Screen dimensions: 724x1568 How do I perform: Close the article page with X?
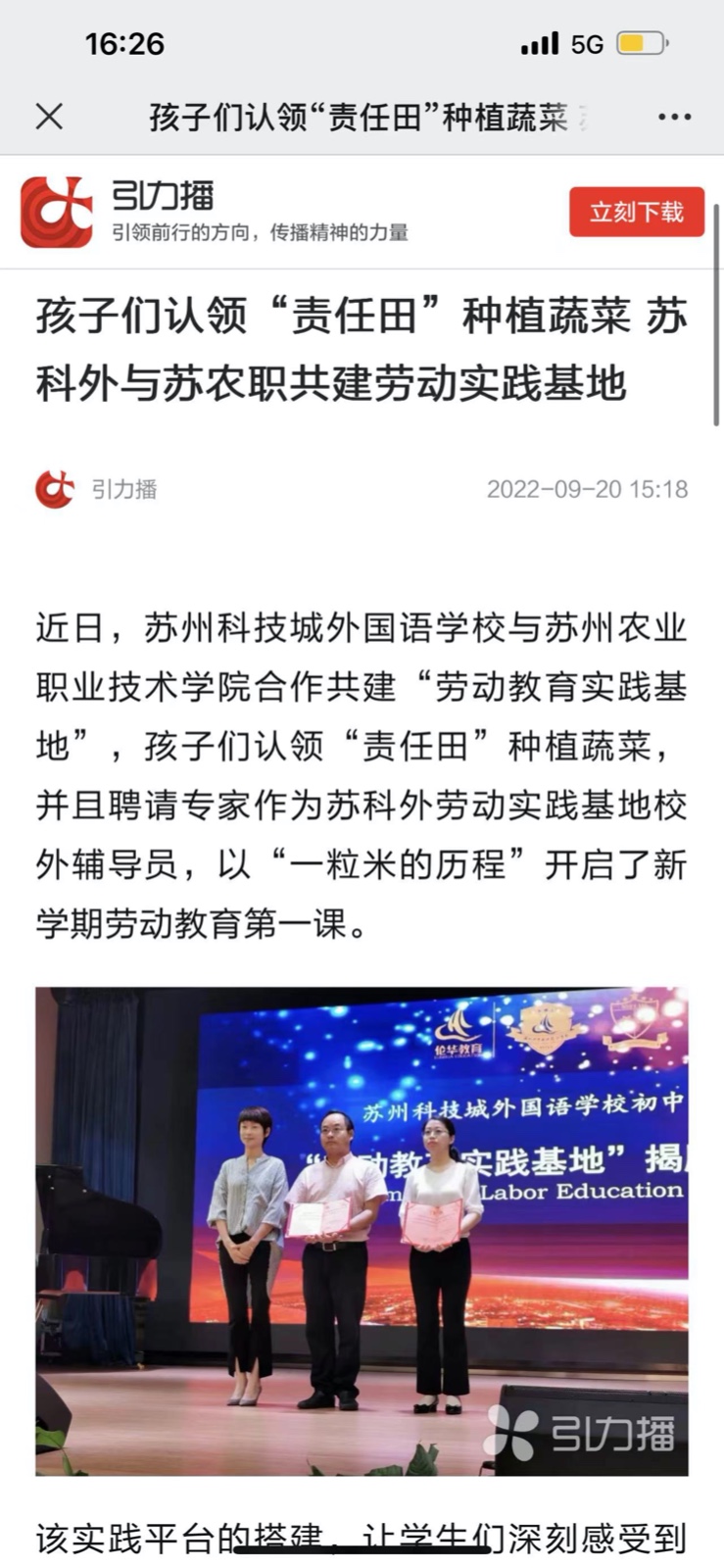click(x=49, y=117)
